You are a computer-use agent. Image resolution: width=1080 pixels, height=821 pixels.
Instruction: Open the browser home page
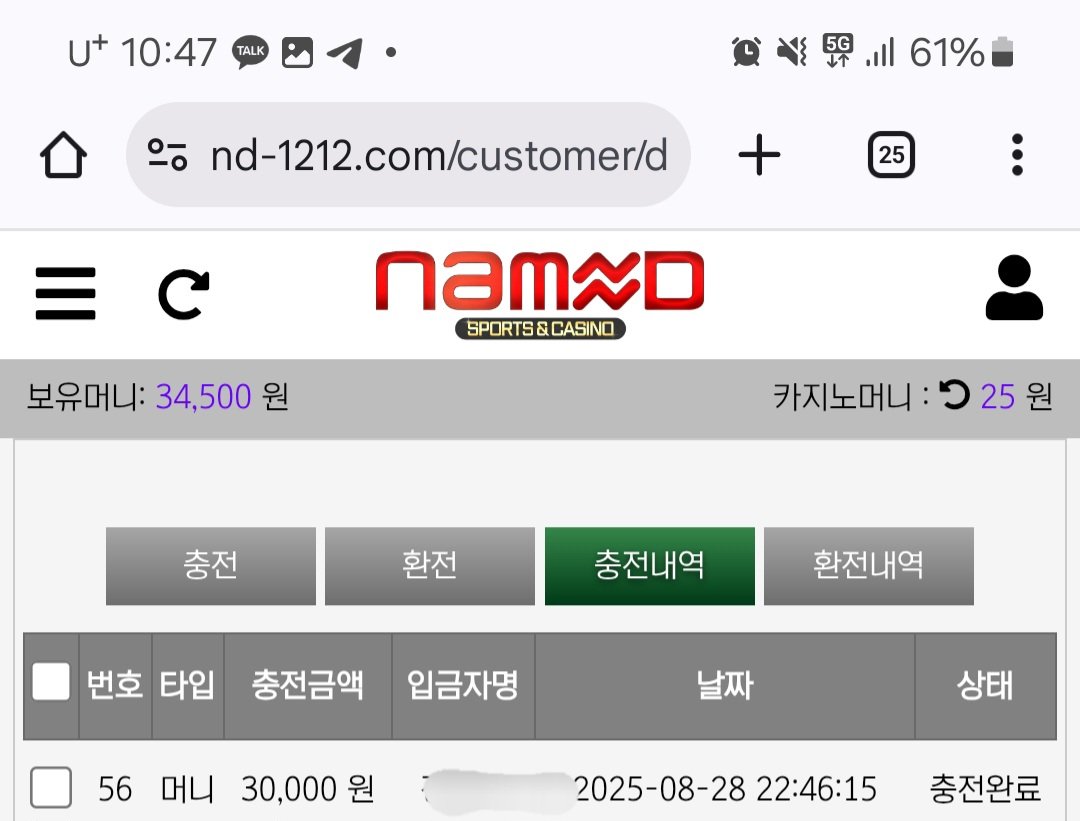[x=63, y=156]
